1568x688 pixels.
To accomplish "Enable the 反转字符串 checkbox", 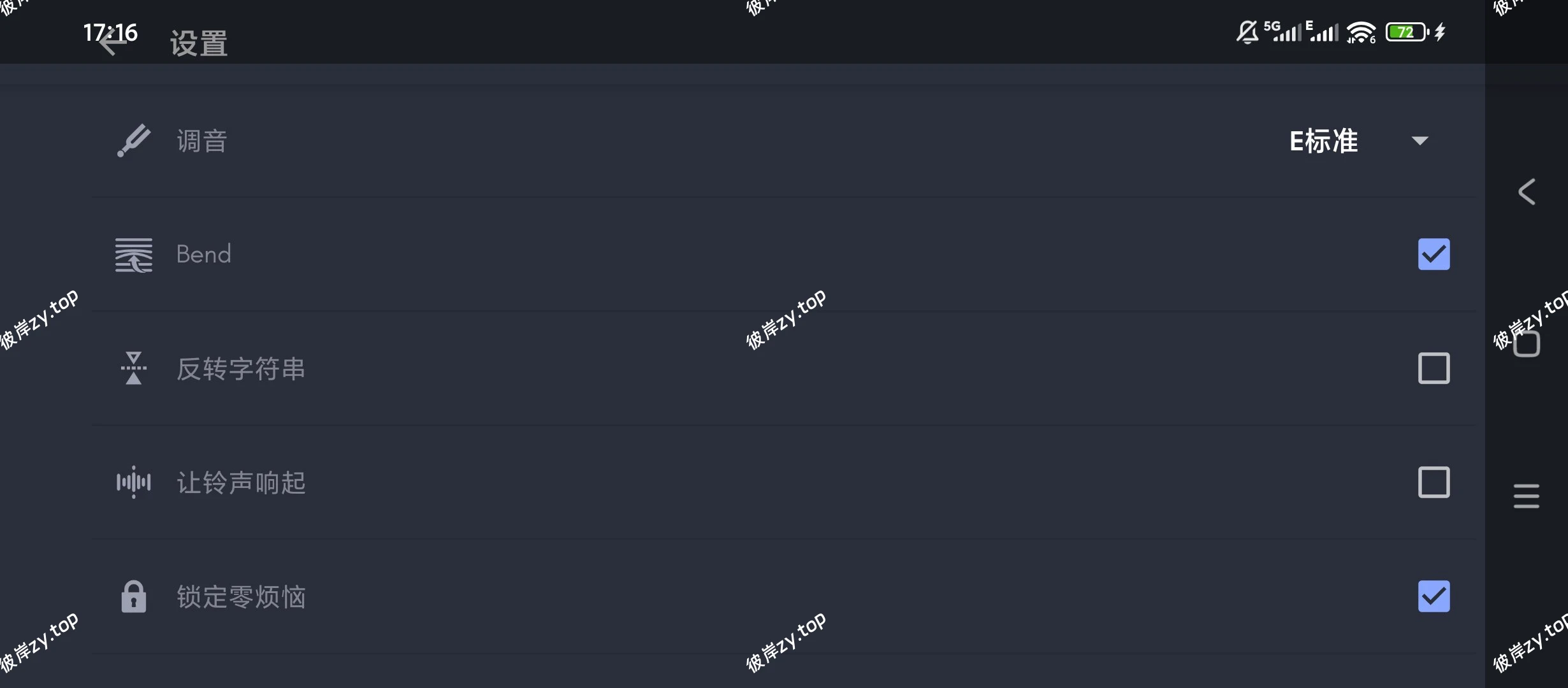I will 1434,368.
